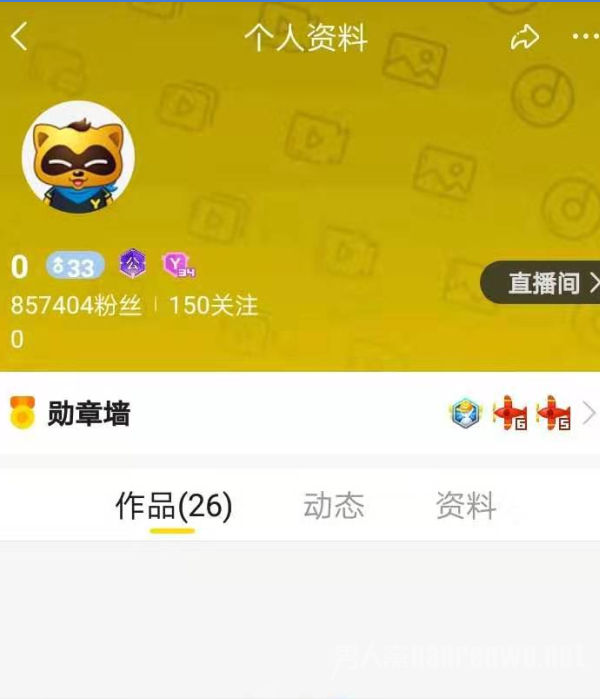Open the raccoon profile avatar
Screen dimensions: 600x699
78,157
